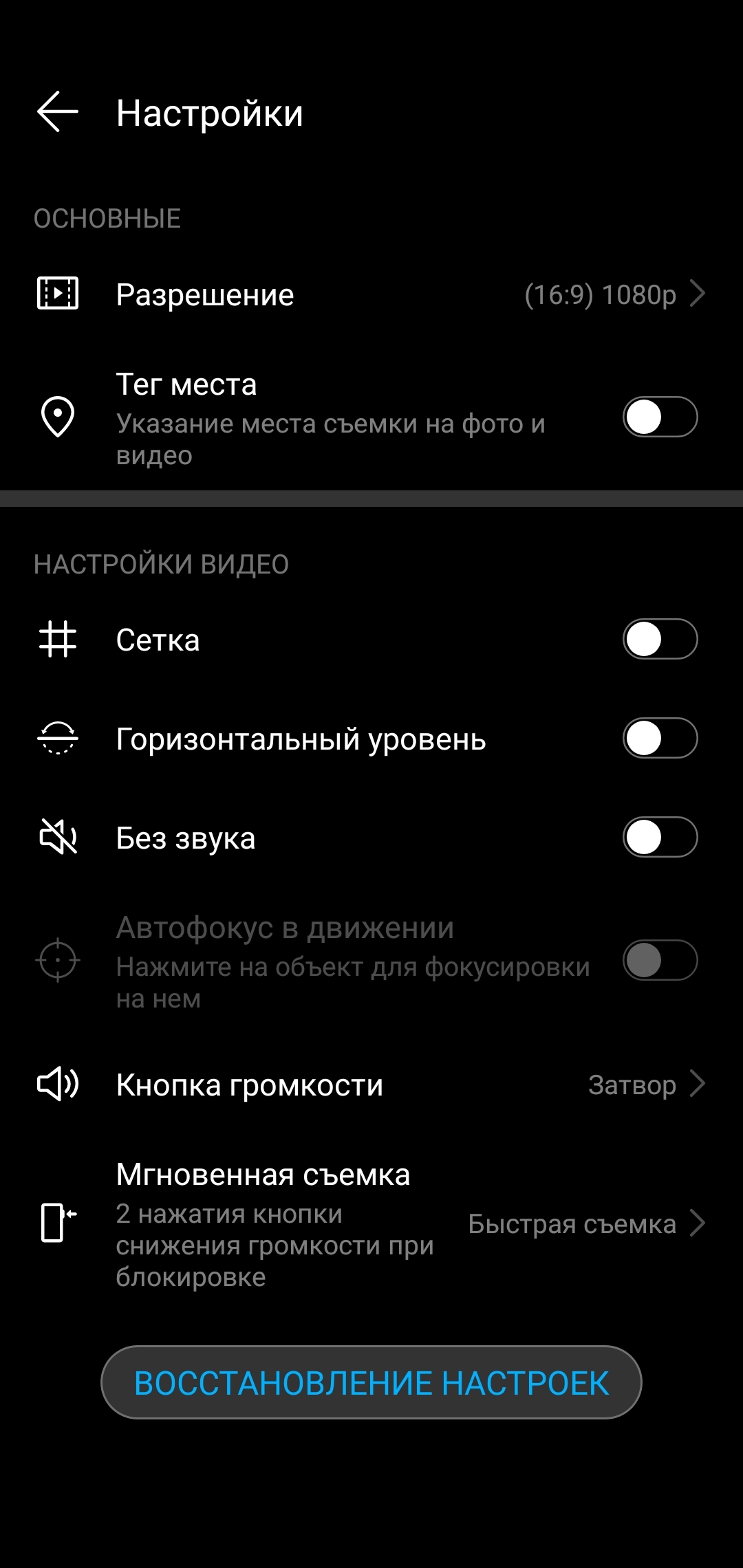Go back with the arrow from Настройки

[56, 112]
